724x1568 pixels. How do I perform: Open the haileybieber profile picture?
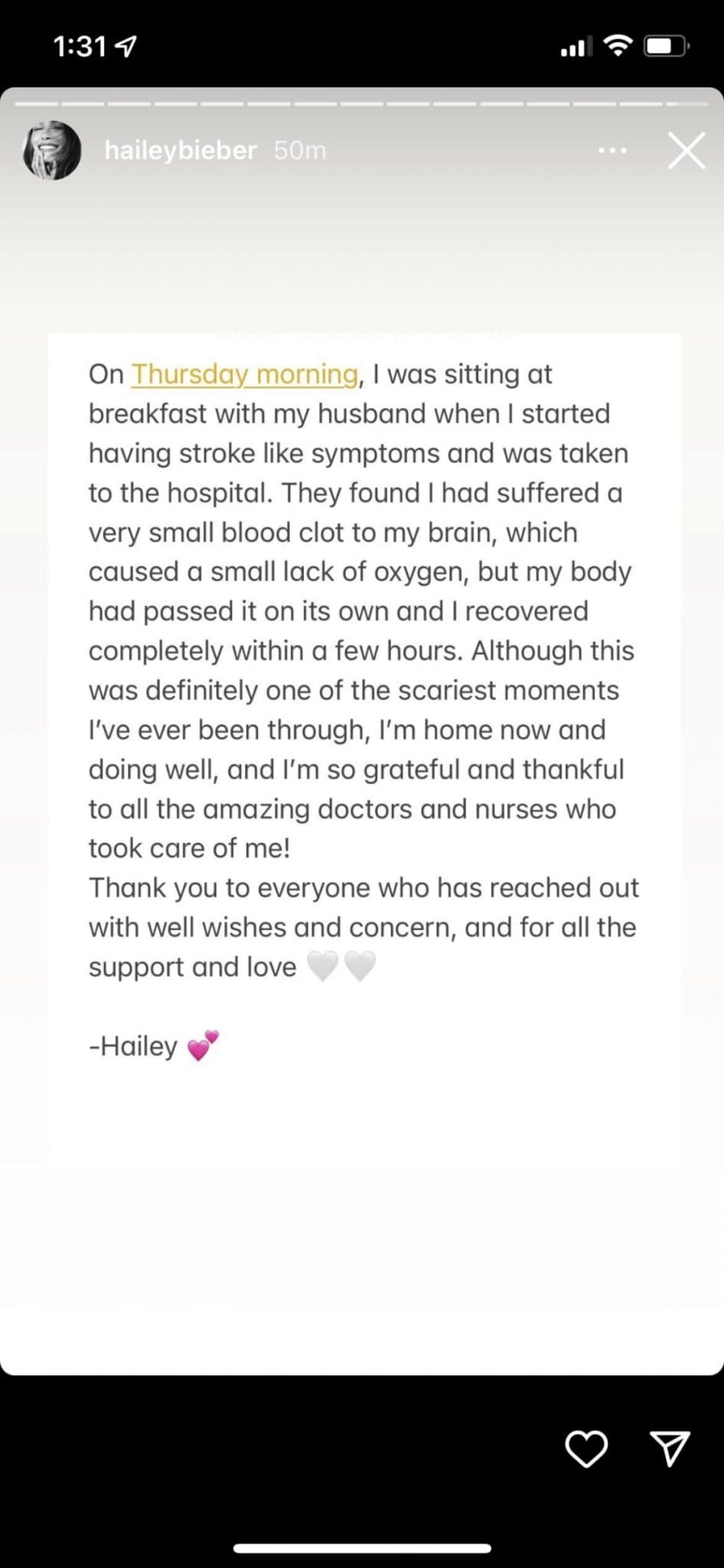(x=51, y=151)
